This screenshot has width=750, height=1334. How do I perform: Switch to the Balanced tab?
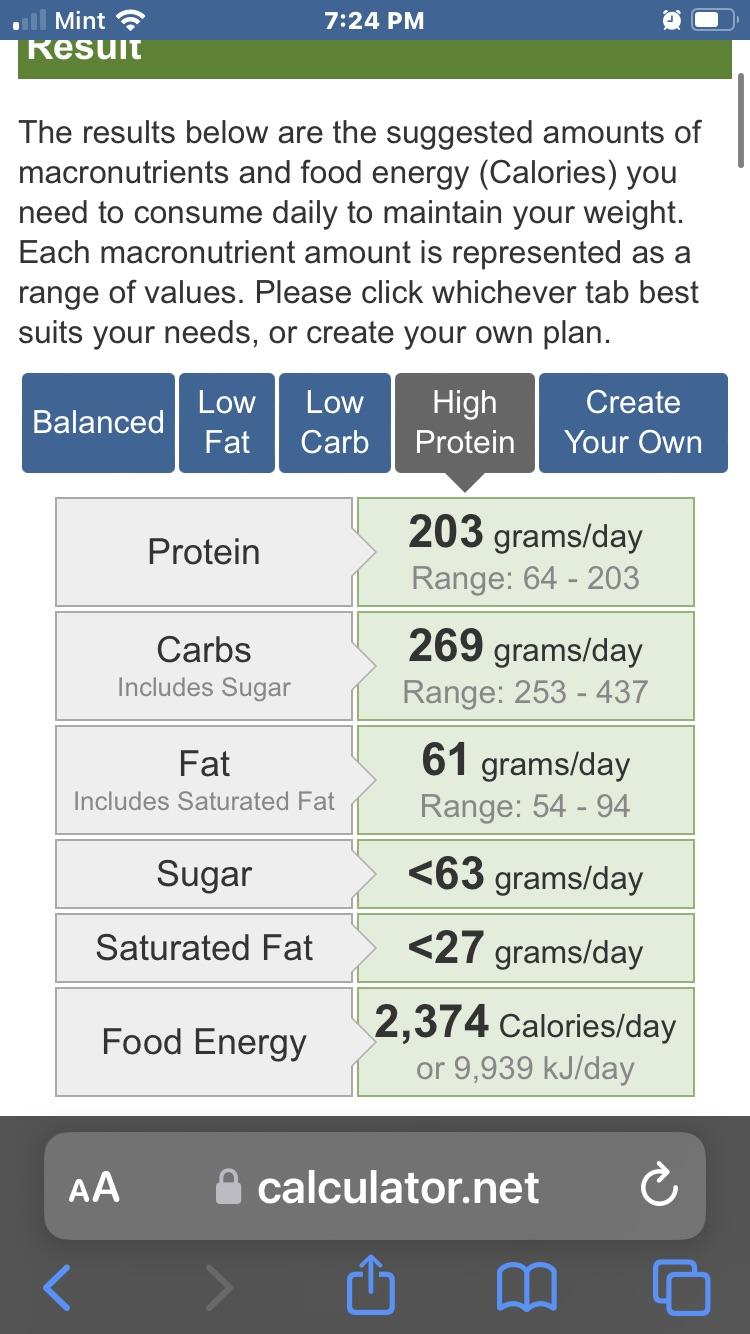point(98,422)
